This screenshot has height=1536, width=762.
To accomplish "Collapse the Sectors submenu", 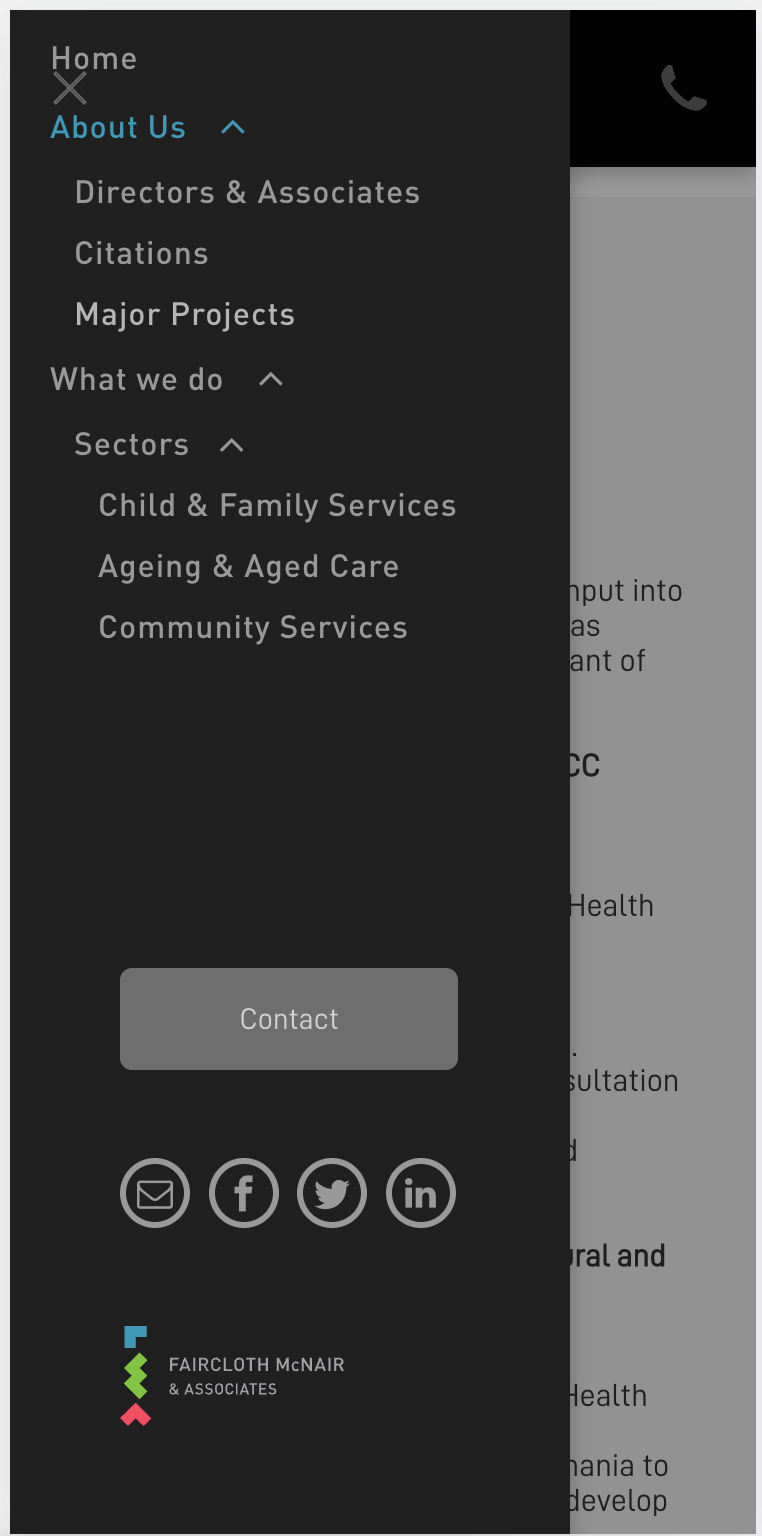I will 231,444.
